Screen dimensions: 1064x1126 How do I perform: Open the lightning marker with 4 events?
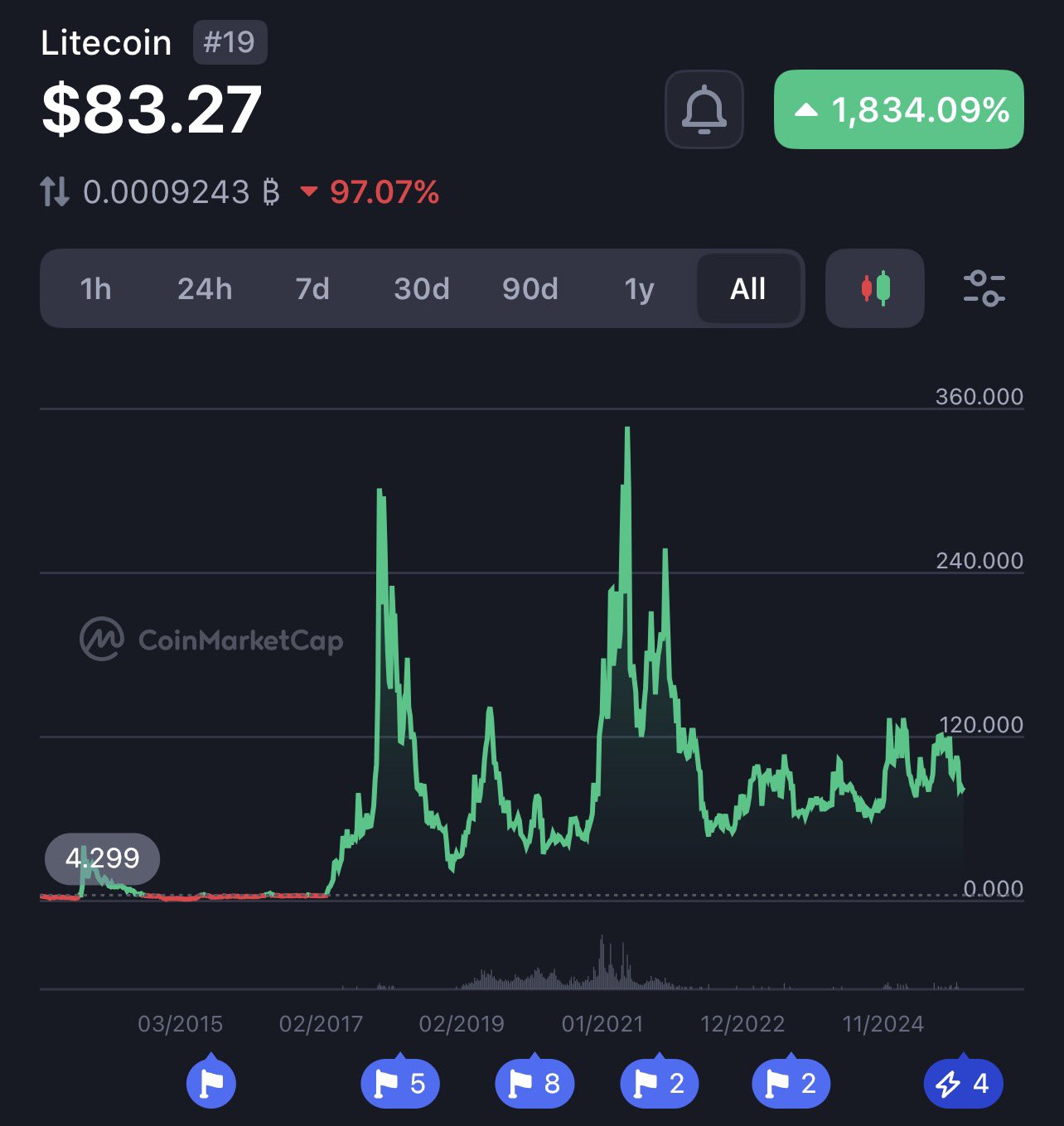[963, 1083]
